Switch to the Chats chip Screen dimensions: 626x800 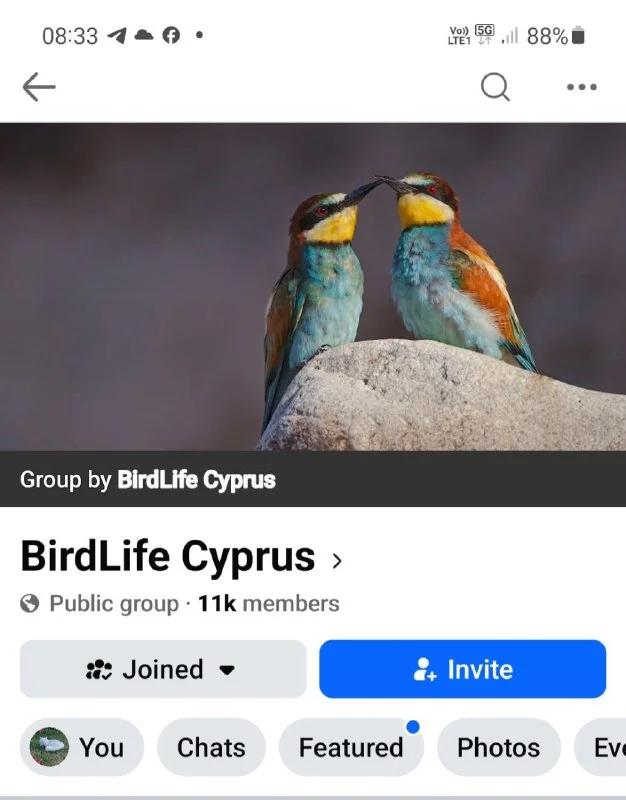tap(211, 747)
